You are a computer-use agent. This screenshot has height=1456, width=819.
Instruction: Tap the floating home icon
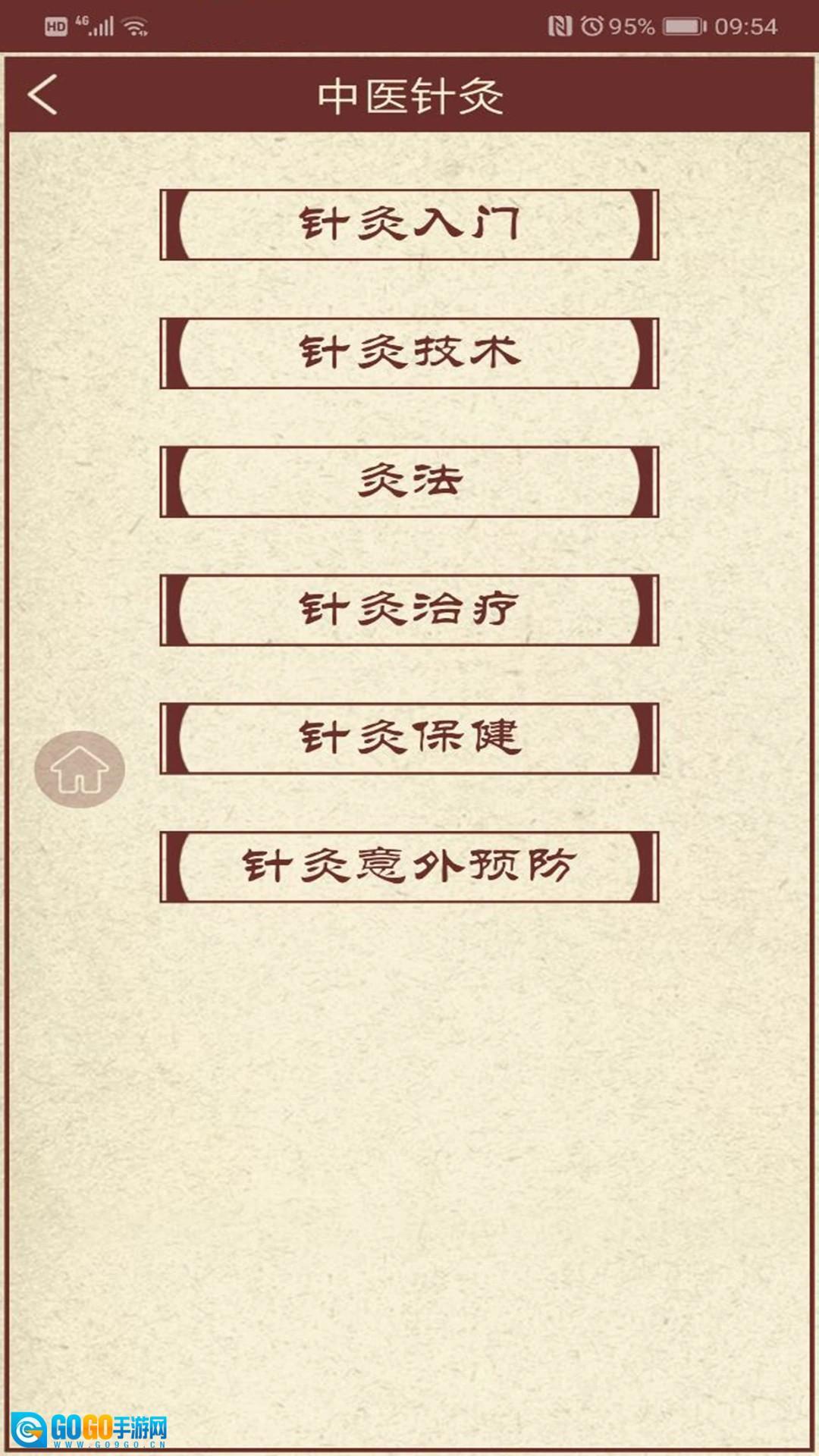pos(80,769)
